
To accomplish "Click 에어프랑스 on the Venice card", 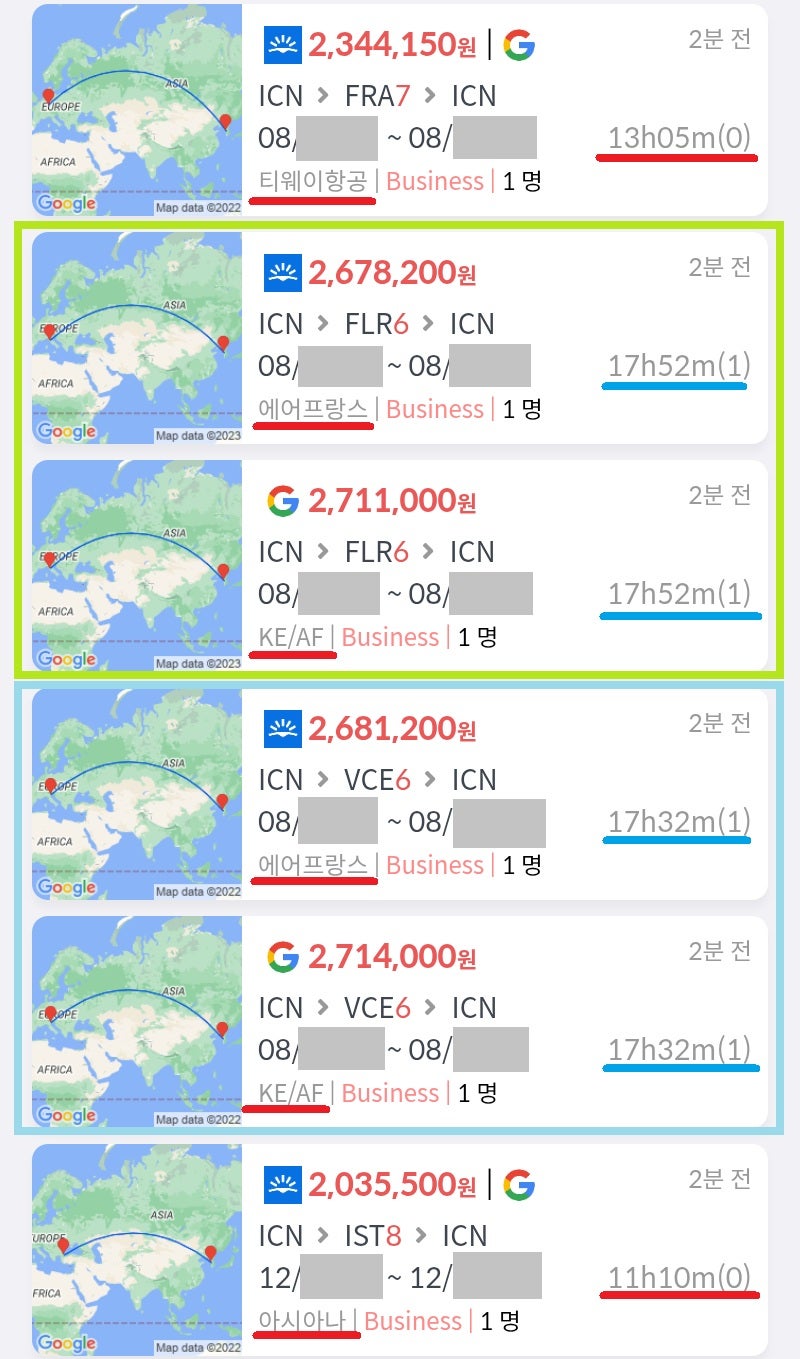I will coord(313,865).
